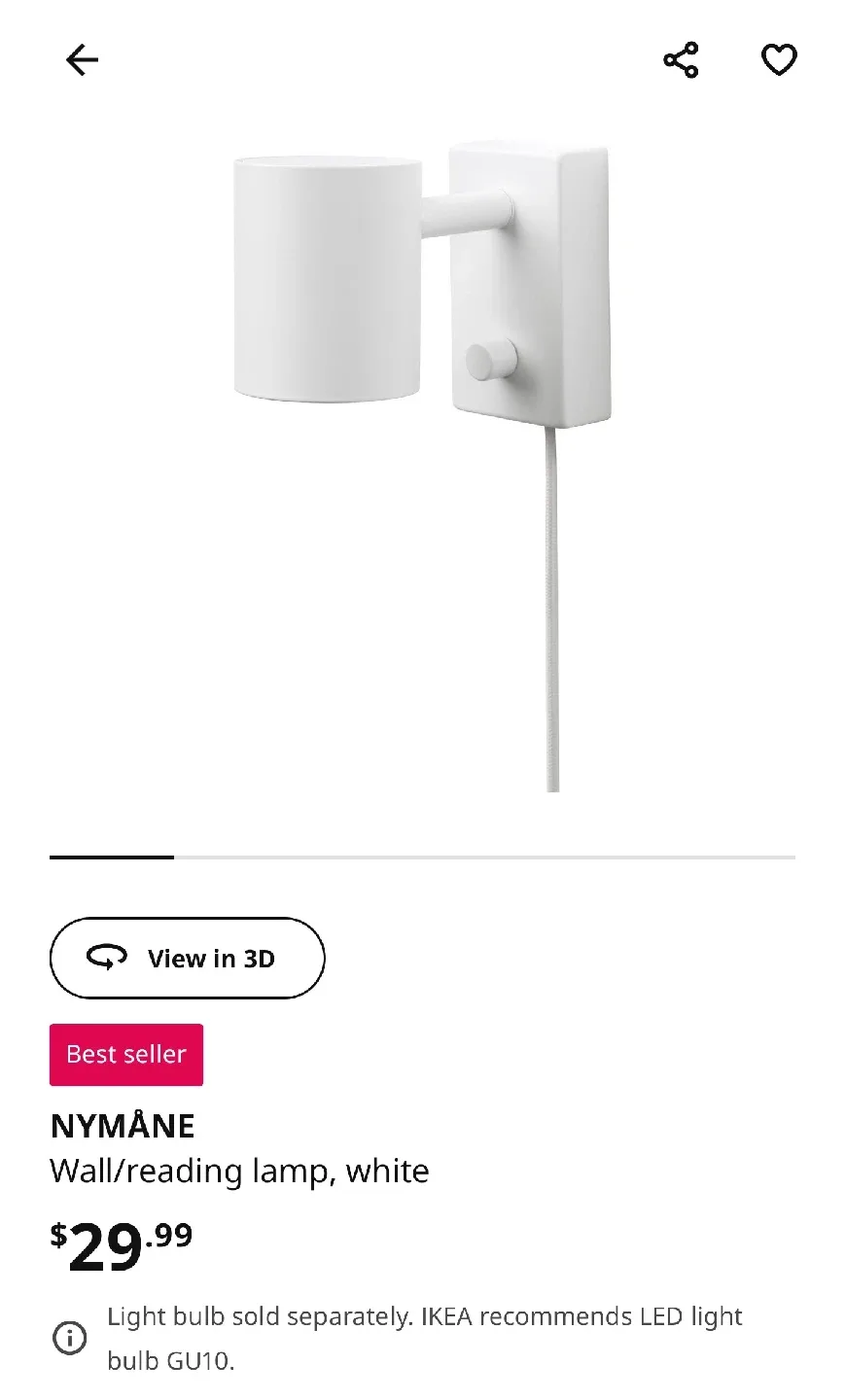This screenshot has height=1400, width=845.
Task: Select the Wall/reading lamp description
Action: coord(239,1171)
